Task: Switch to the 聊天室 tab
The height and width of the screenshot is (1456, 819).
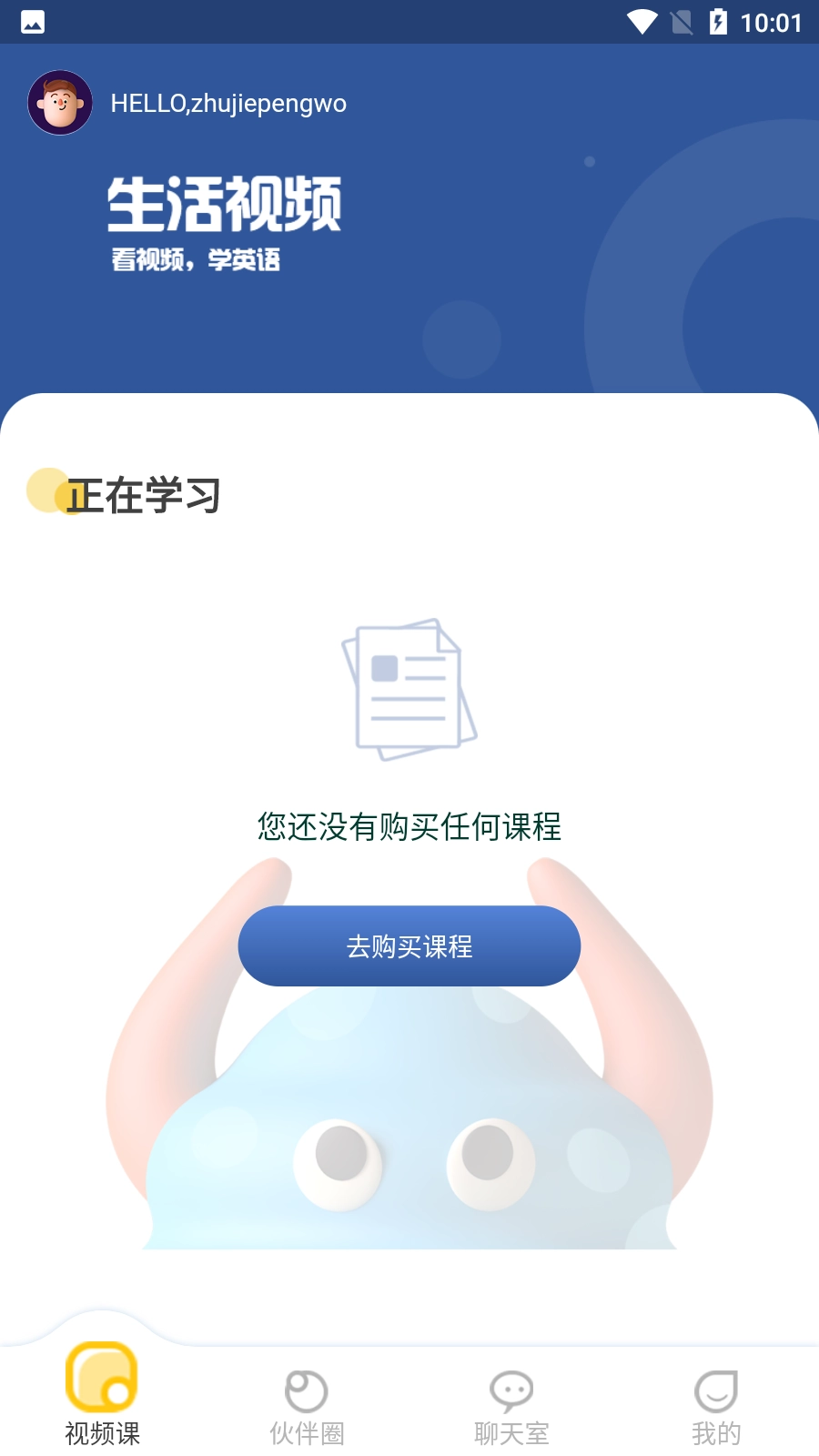Action: click(511, 1433)
